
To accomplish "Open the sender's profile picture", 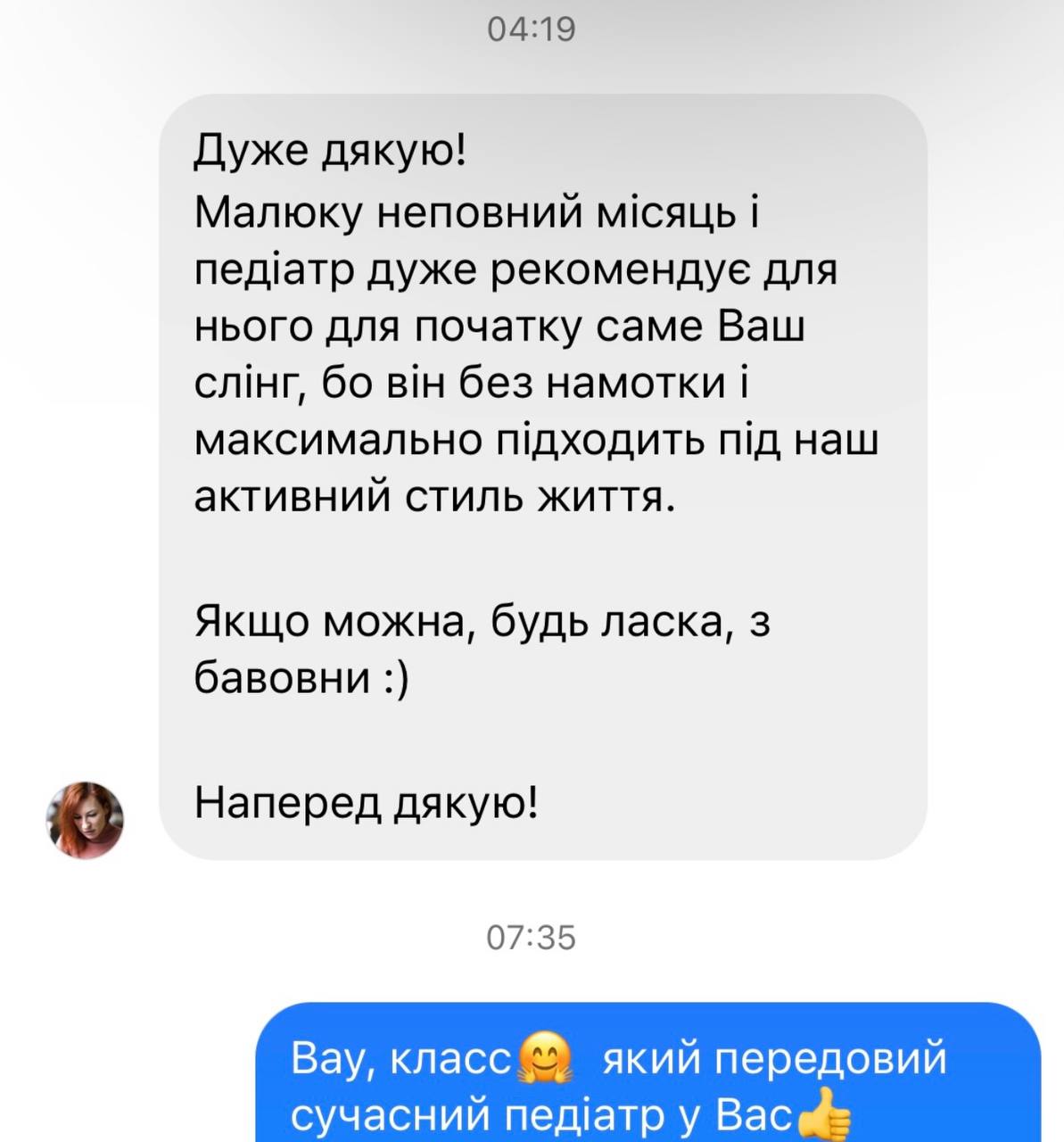I will pyautogui.click(x=85, y=820).
